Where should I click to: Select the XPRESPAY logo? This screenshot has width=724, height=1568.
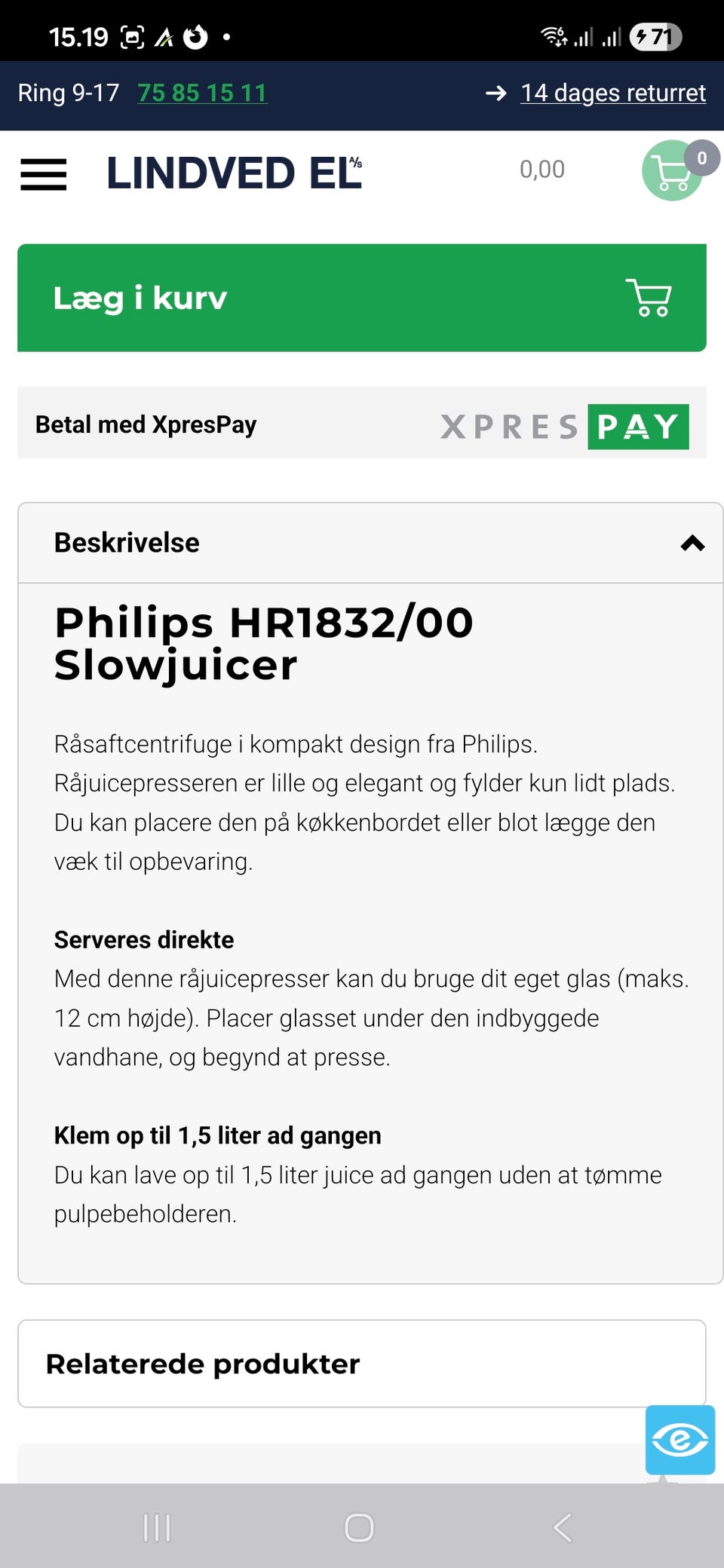coord(563,425)
